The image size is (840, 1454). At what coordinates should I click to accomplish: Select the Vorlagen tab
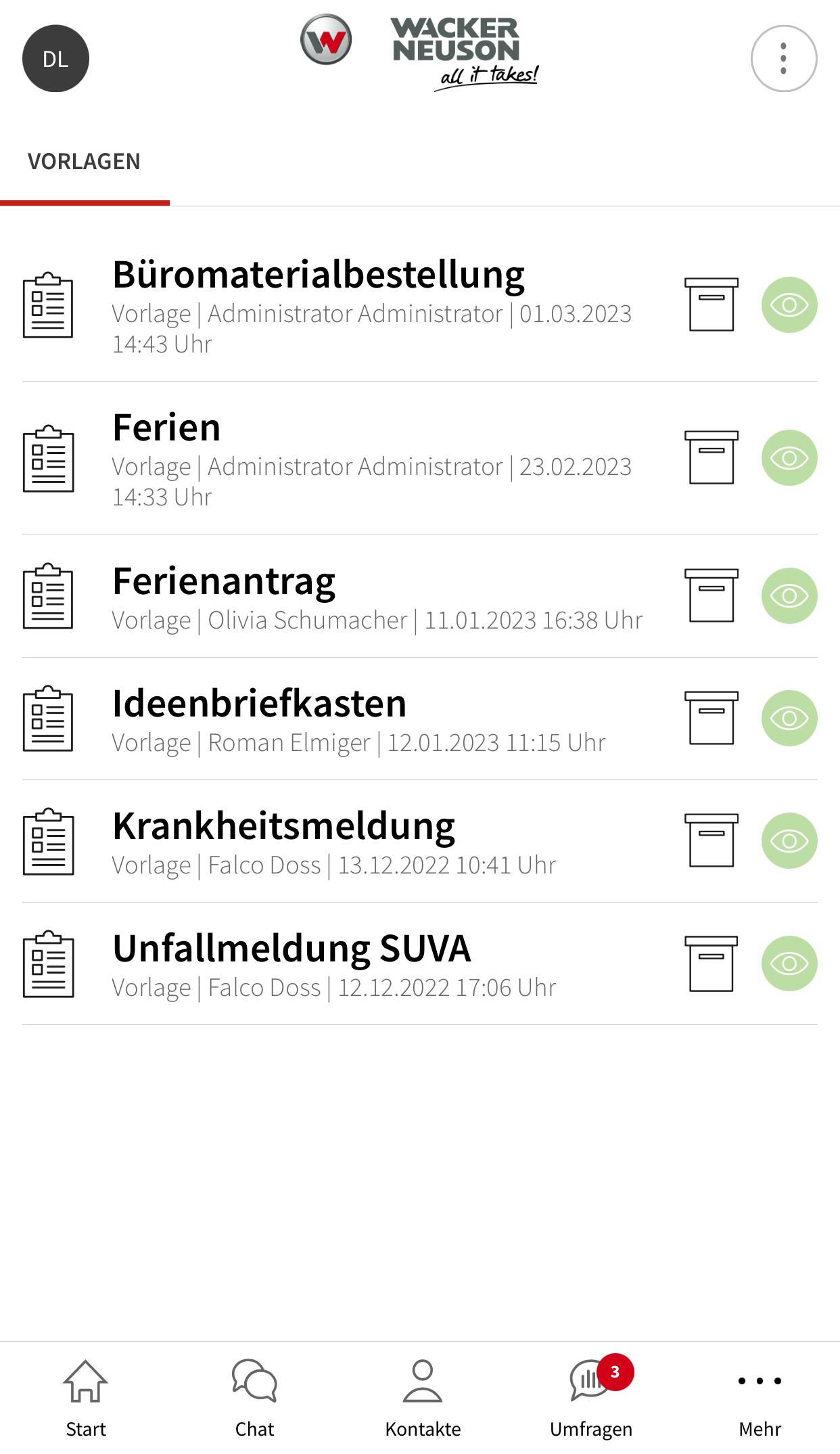pos(85,162)
